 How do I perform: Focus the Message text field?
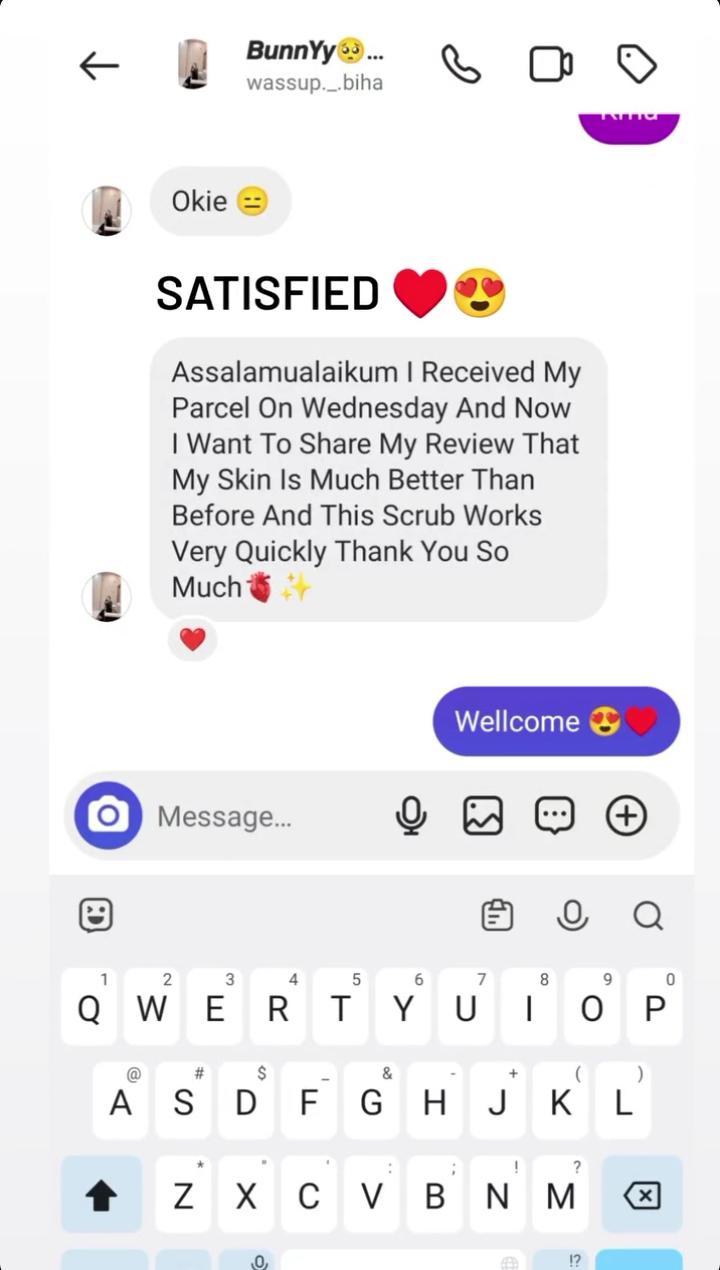(260, 817)
